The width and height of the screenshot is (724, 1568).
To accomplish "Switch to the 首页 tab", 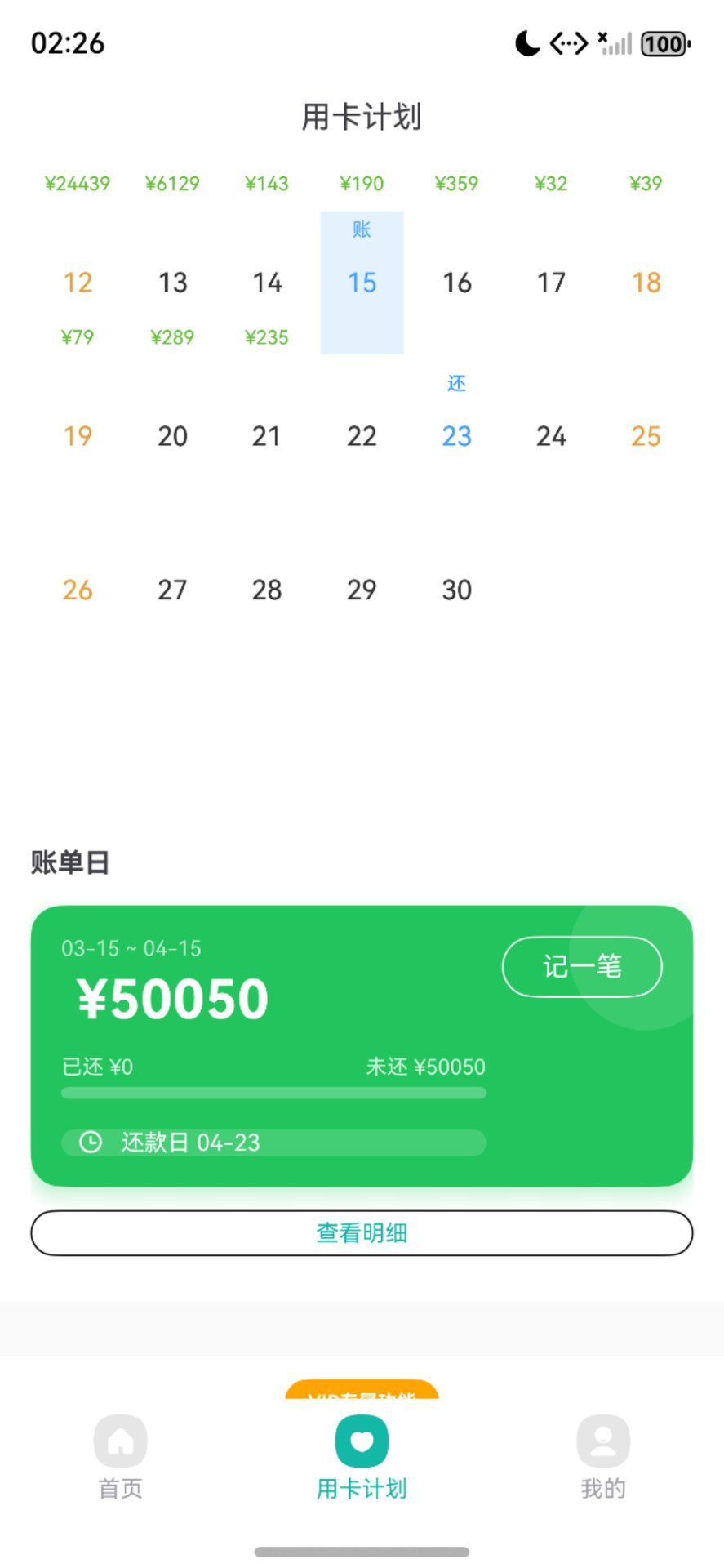I will pos(121,1457).
